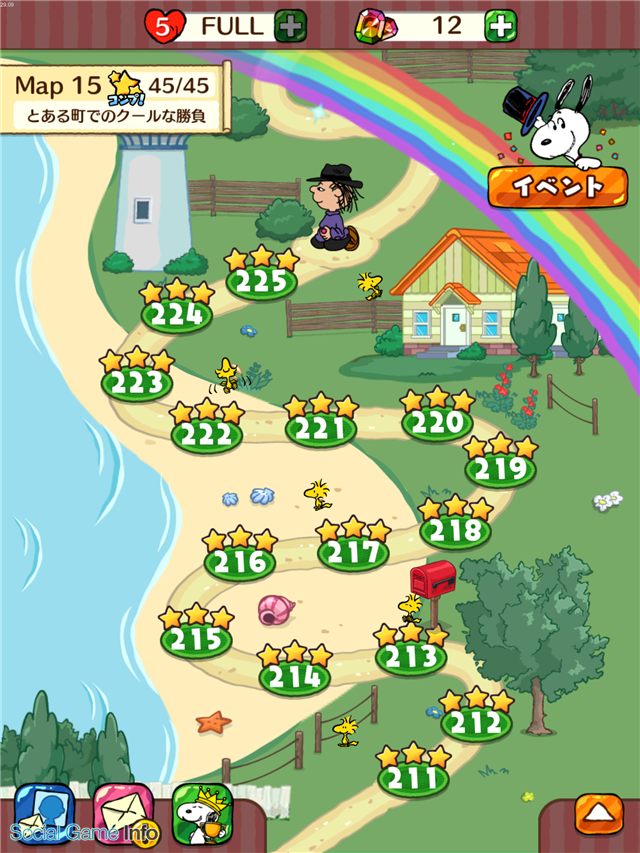Open the friends icon in the bottom bar

tap(43, 812)
